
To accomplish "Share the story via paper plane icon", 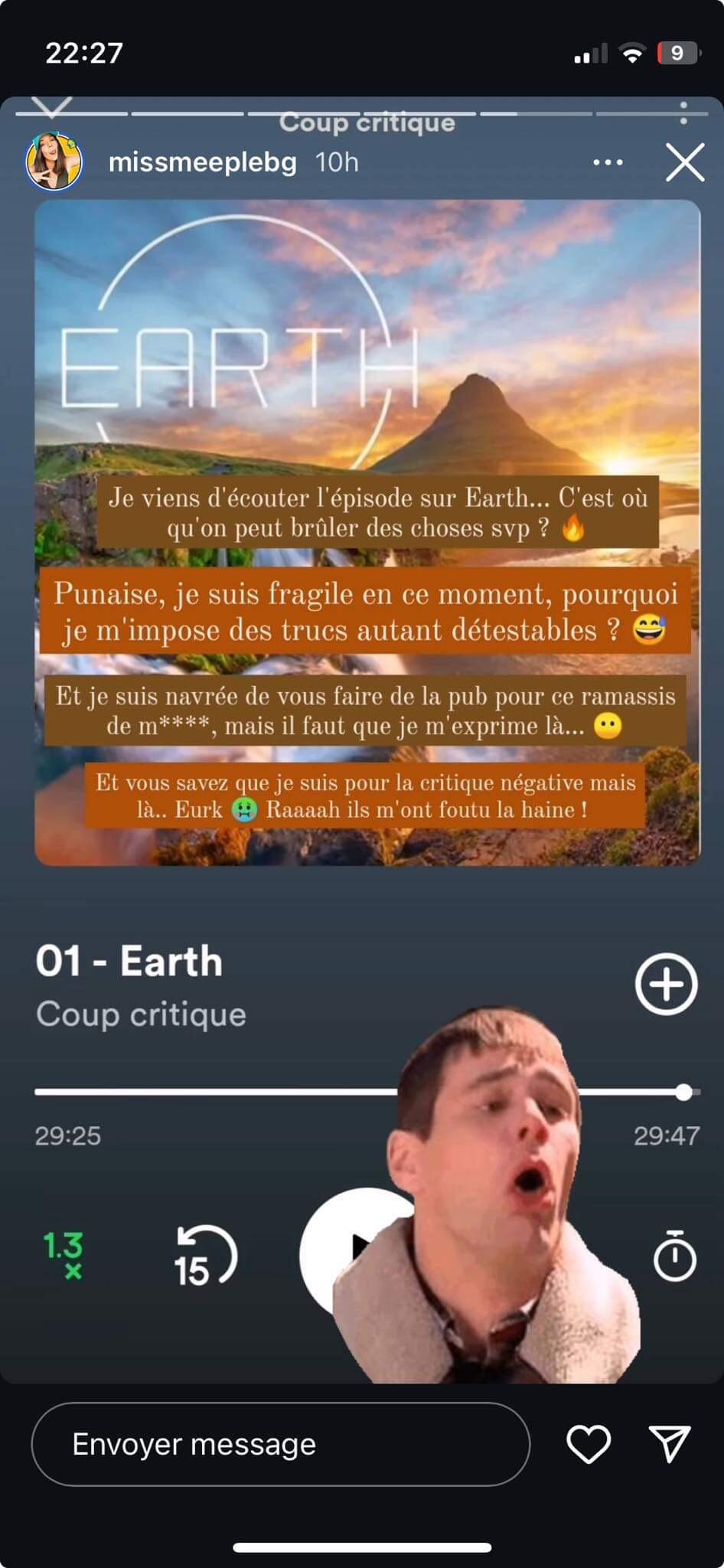I will [670, 1444].
